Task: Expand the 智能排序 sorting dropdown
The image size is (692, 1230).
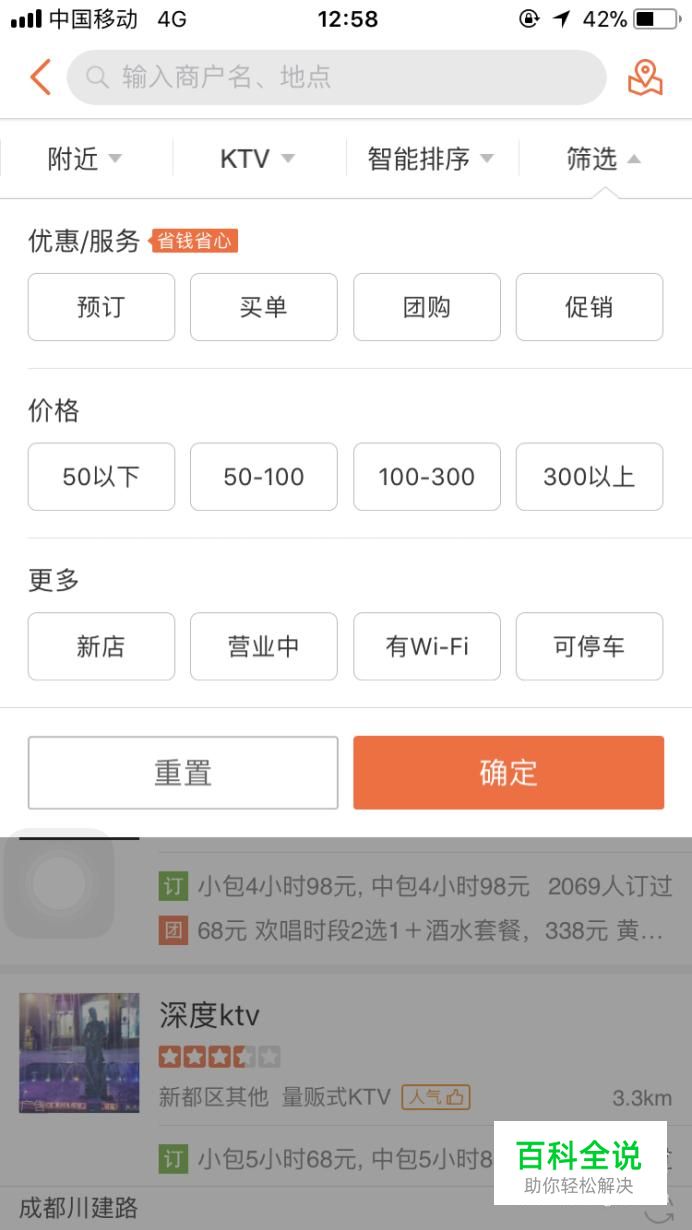Action: (x=431, y=158)
